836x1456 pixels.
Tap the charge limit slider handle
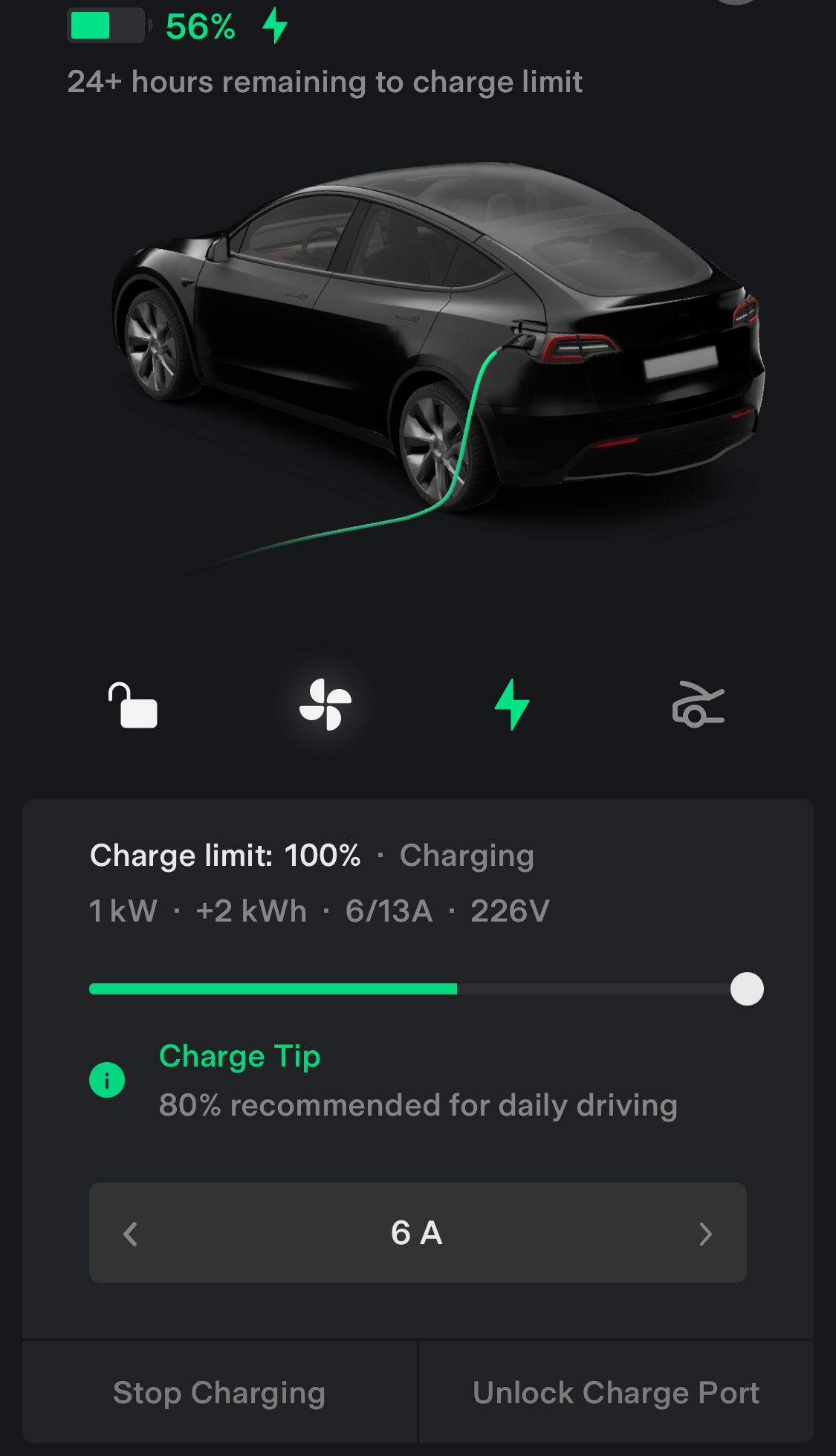point(747,989)
